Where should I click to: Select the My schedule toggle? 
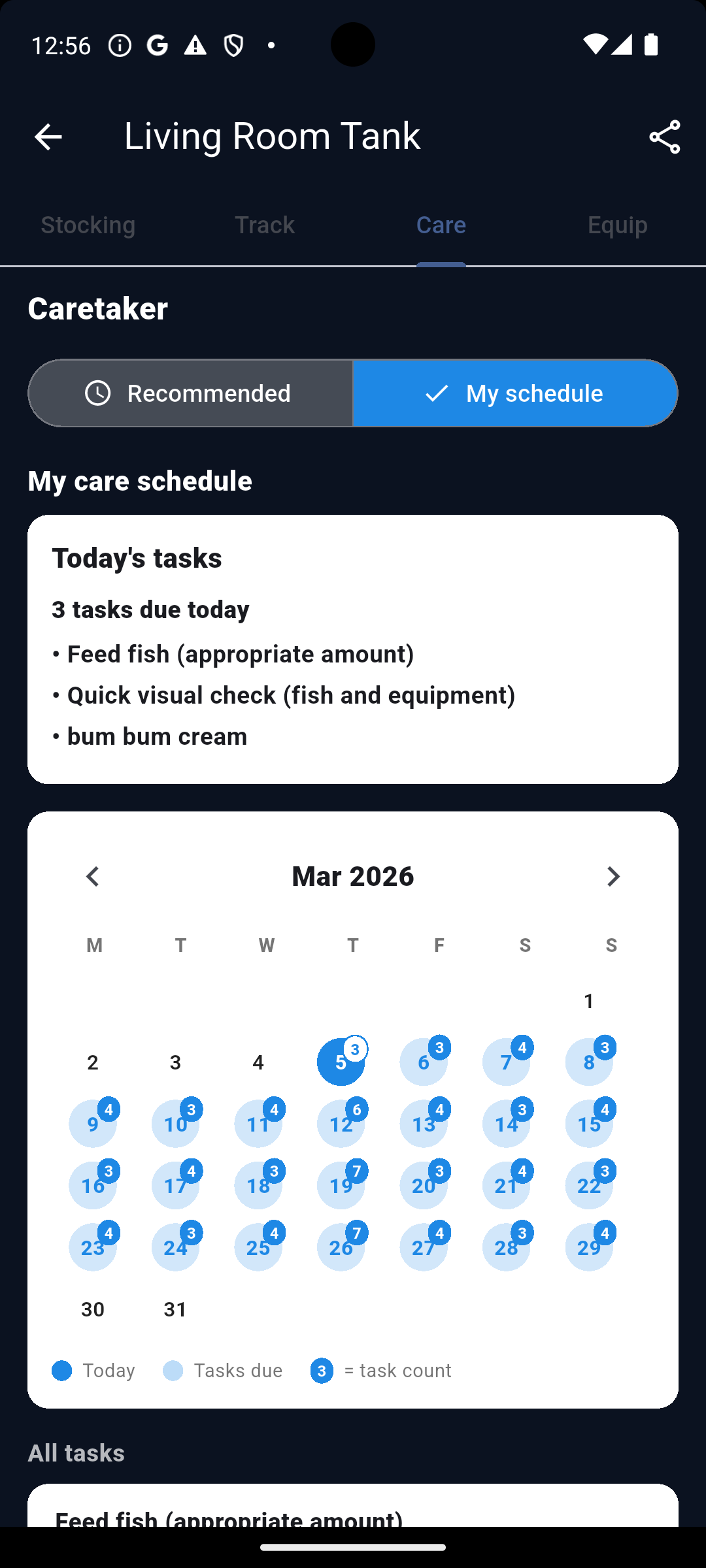pos(516,393)
